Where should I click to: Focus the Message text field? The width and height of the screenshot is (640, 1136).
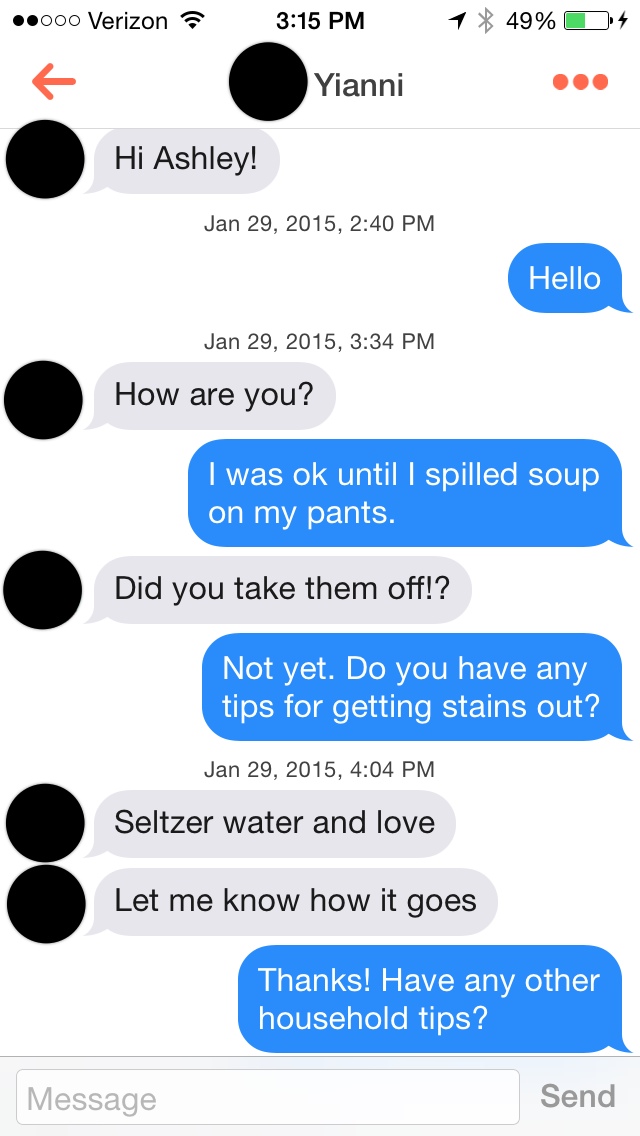click(x=267, y=1096)
